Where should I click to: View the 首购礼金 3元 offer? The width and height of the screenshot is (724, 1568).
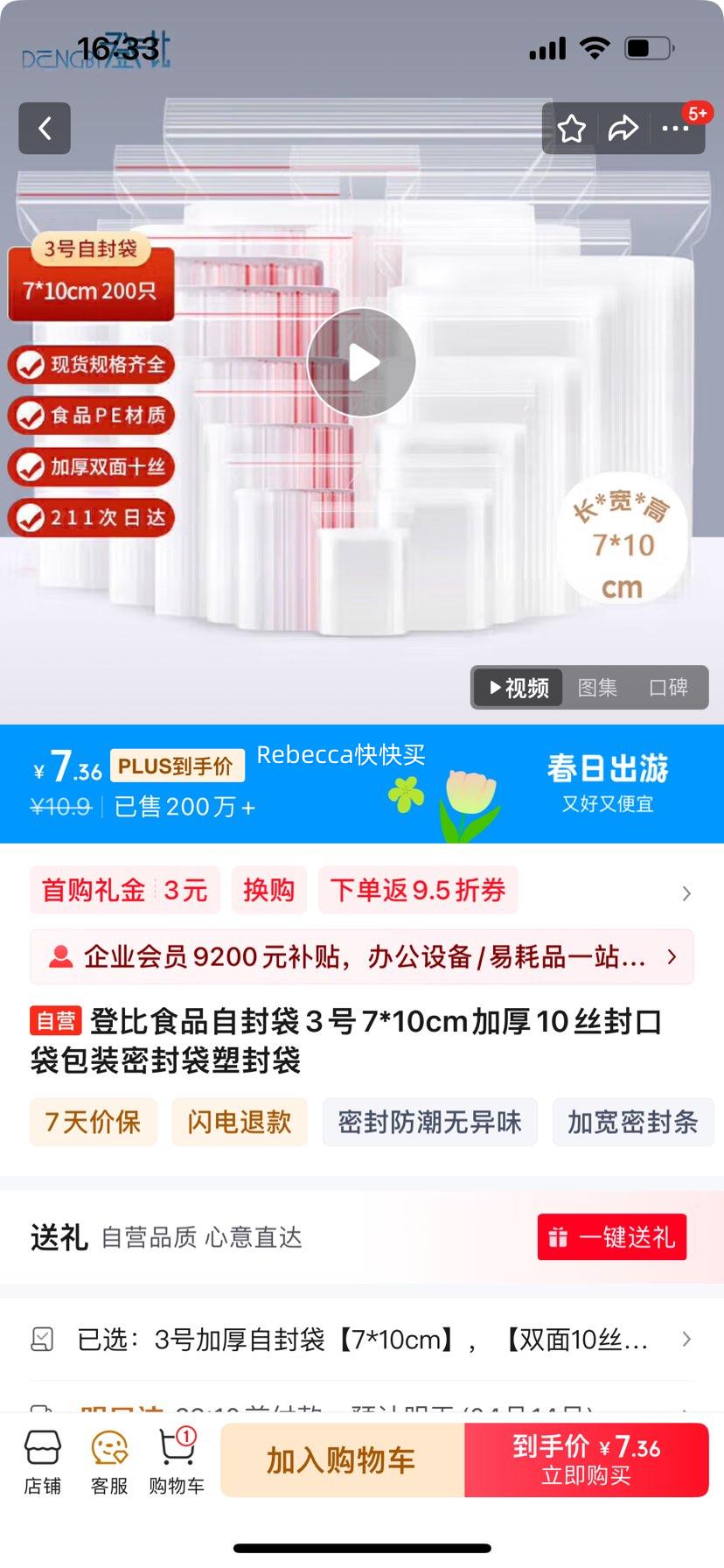coord(124,890)
